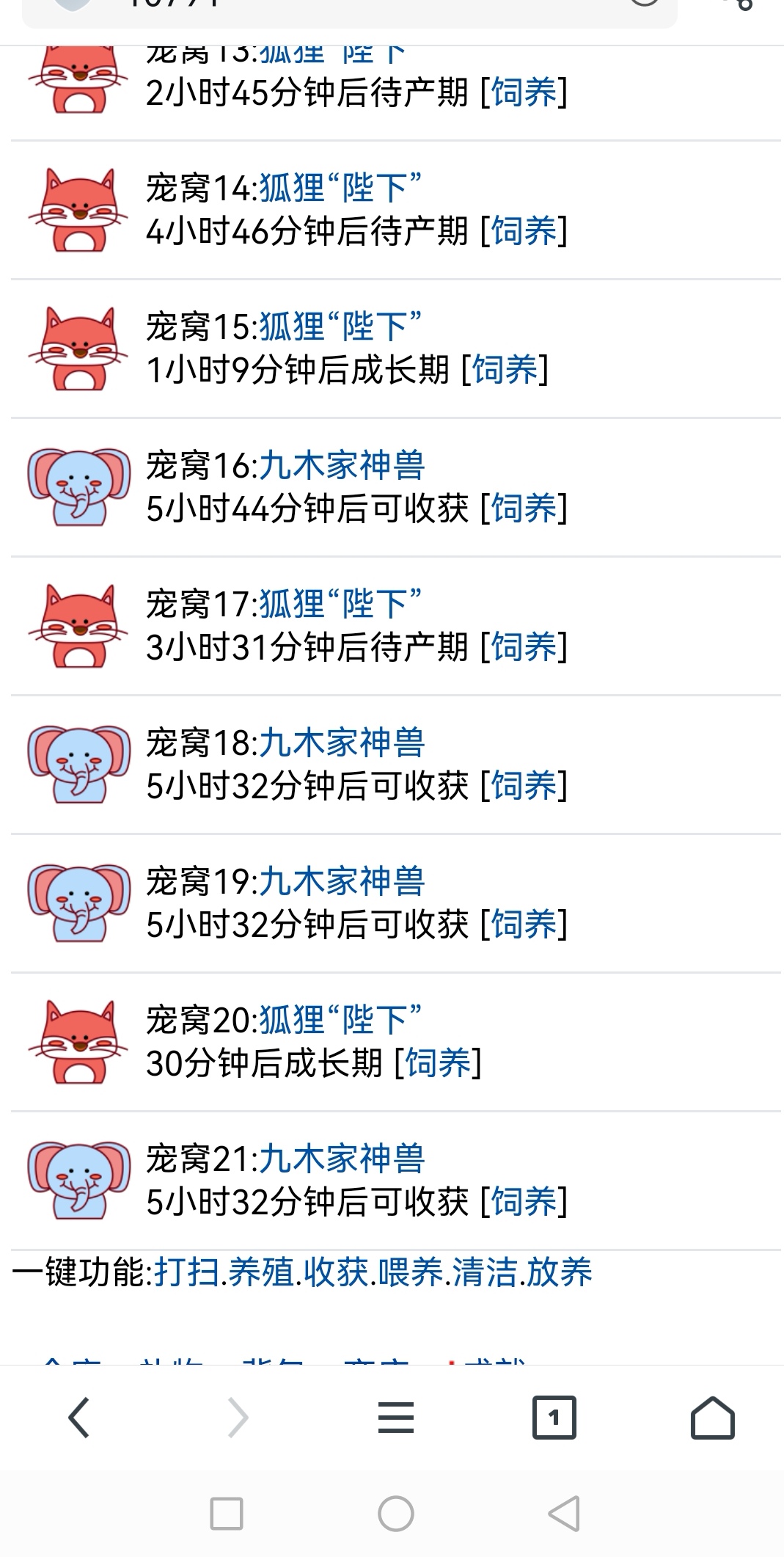Tap 饲养 link for 宠窝14
Viewport: 784px width, 1557px height.
coord(524,231)
